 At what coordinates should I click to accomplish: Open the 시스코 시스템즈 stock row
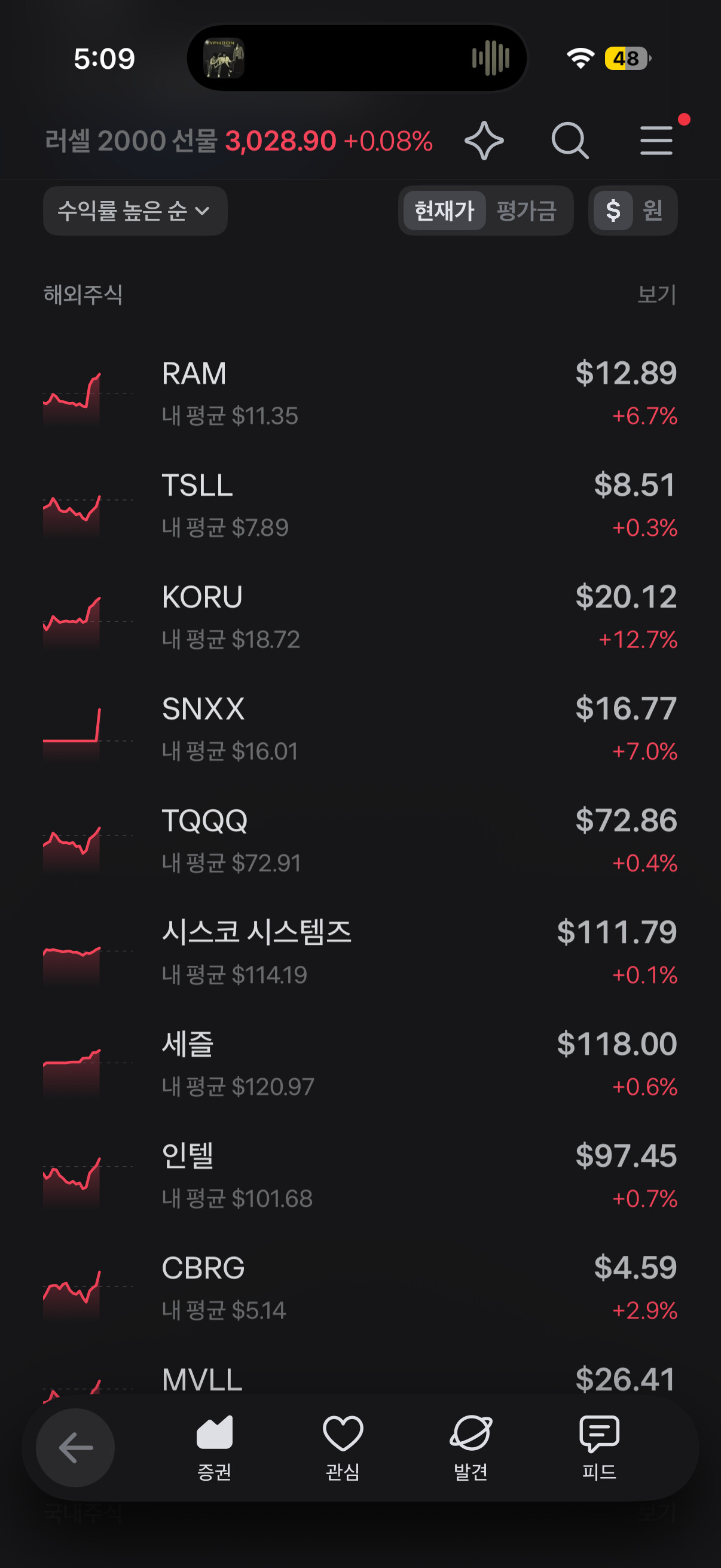tap(360, 953)
